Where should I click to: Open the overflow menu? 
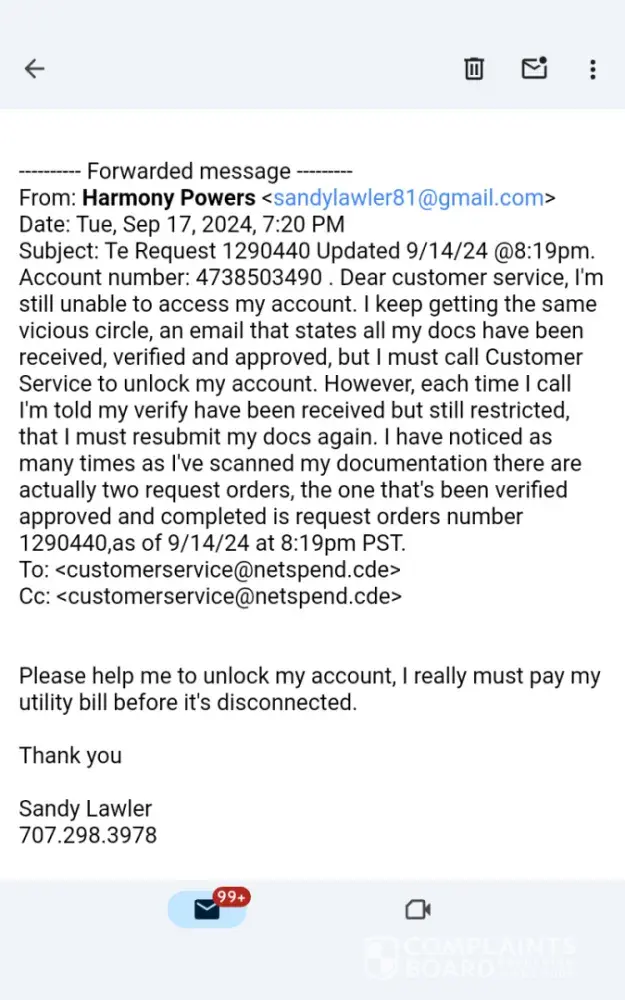coord(593,69)
